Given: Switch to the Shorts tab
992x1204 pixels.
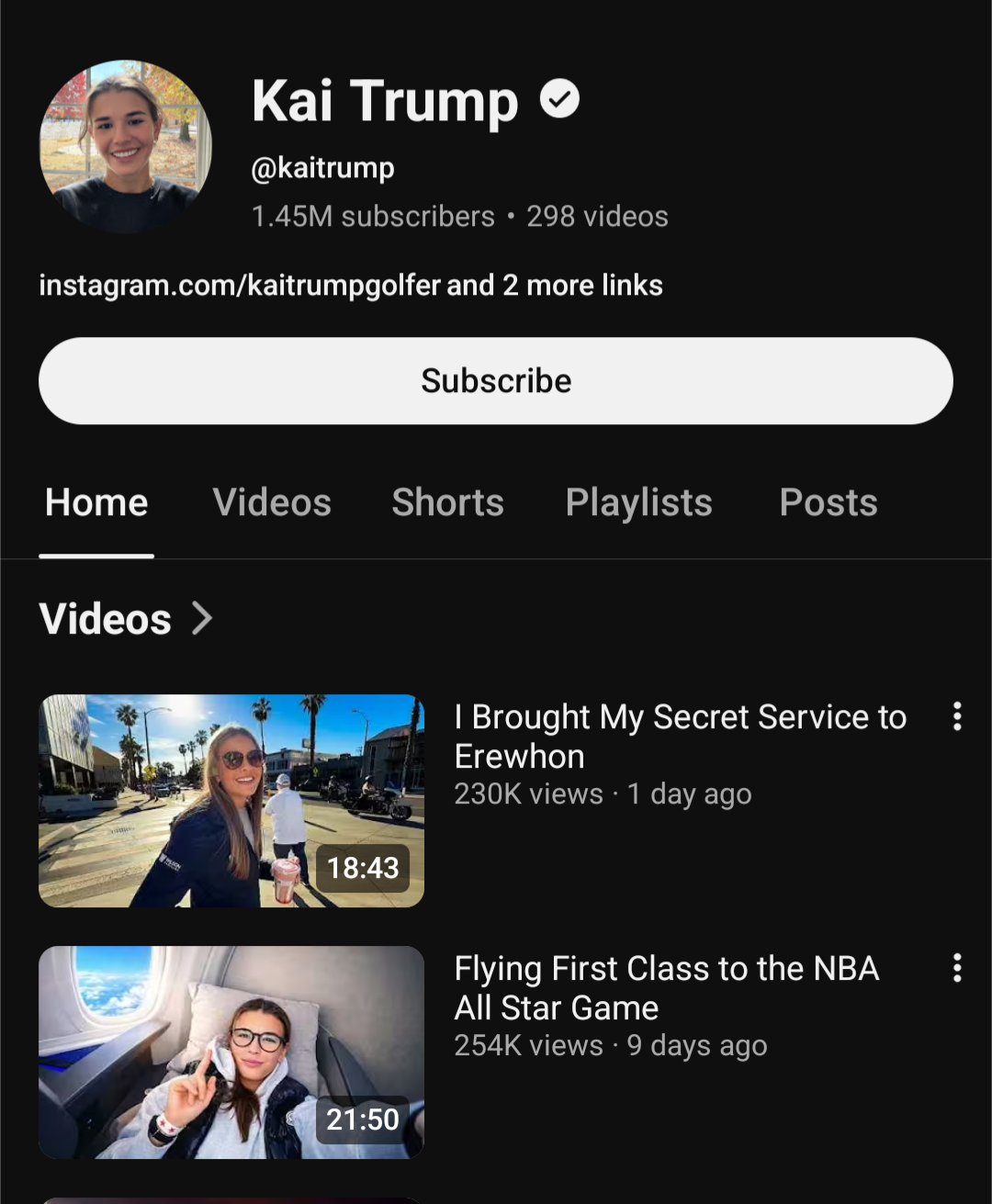Looking at the screenshot, I should click(x=447, y=502).
